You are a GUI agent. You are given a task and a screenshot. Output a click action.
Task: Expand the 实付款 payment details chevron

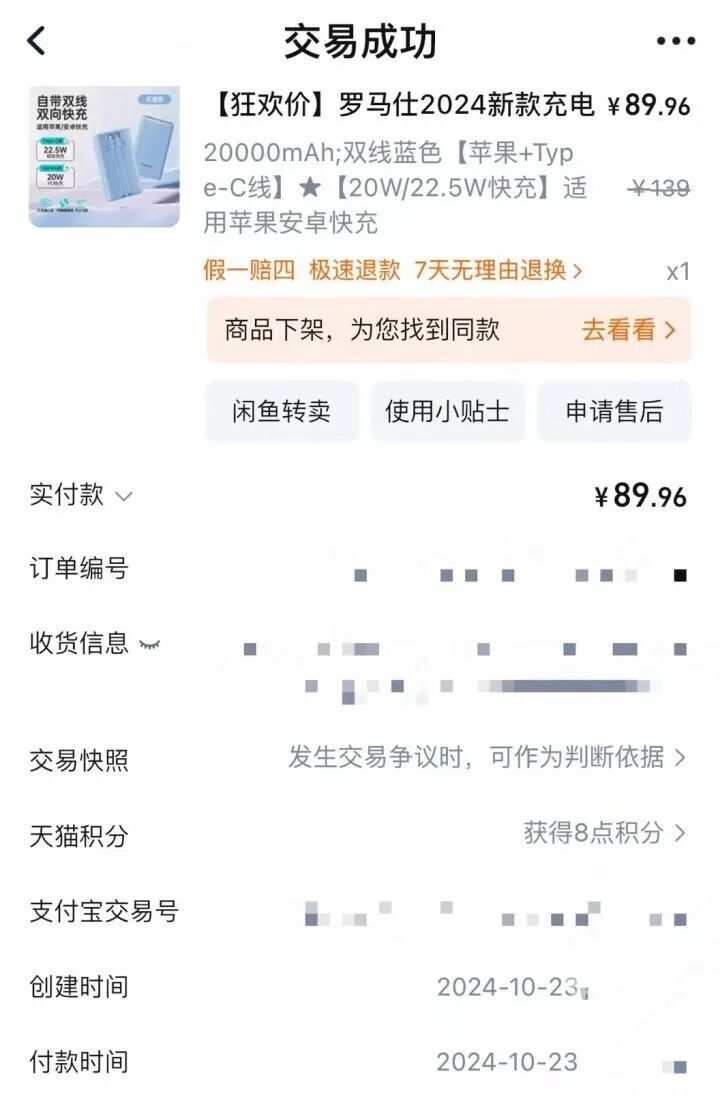[x=124, y=495]
